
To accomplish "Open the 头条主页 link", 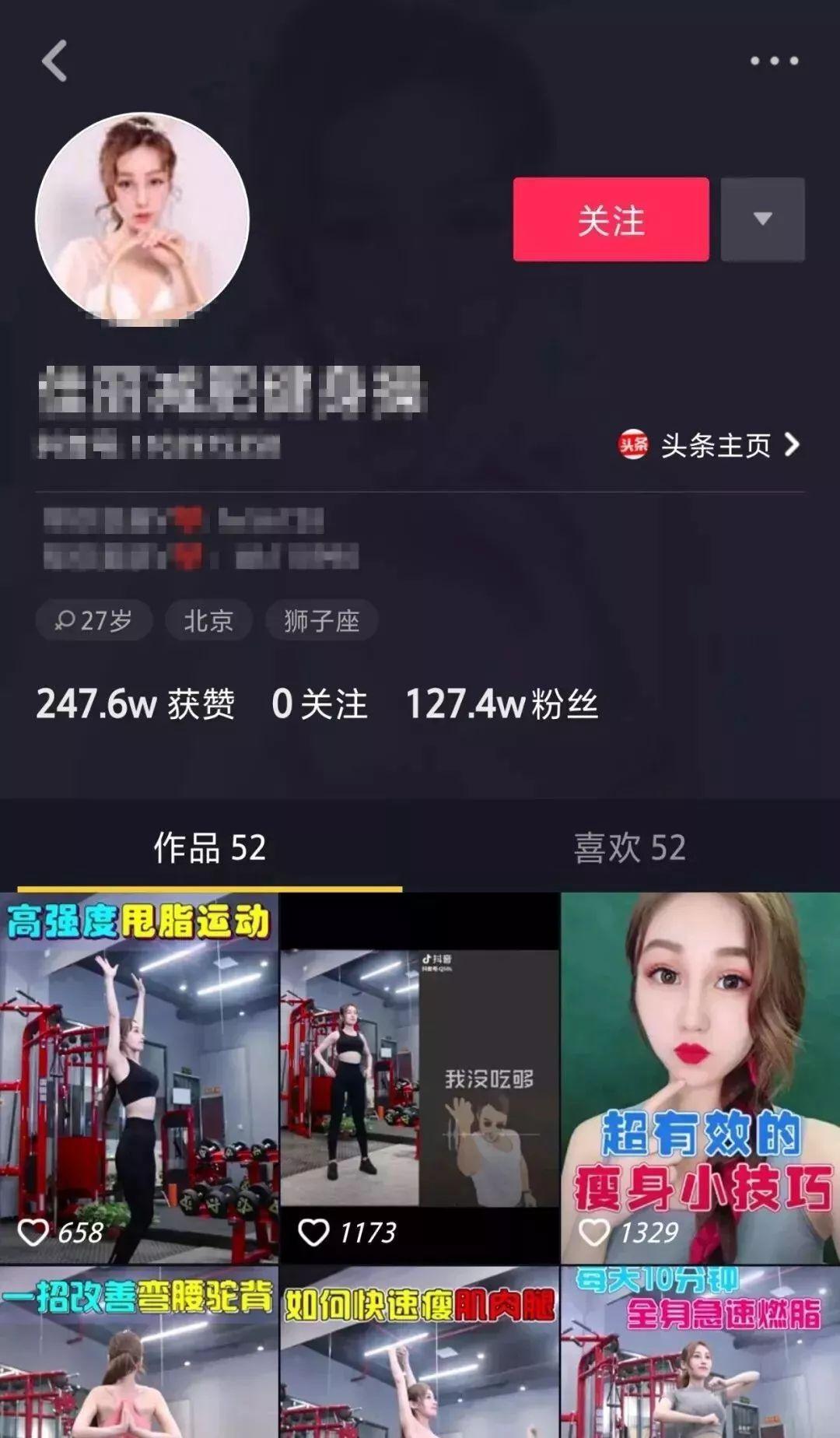I will coord(709,445).
